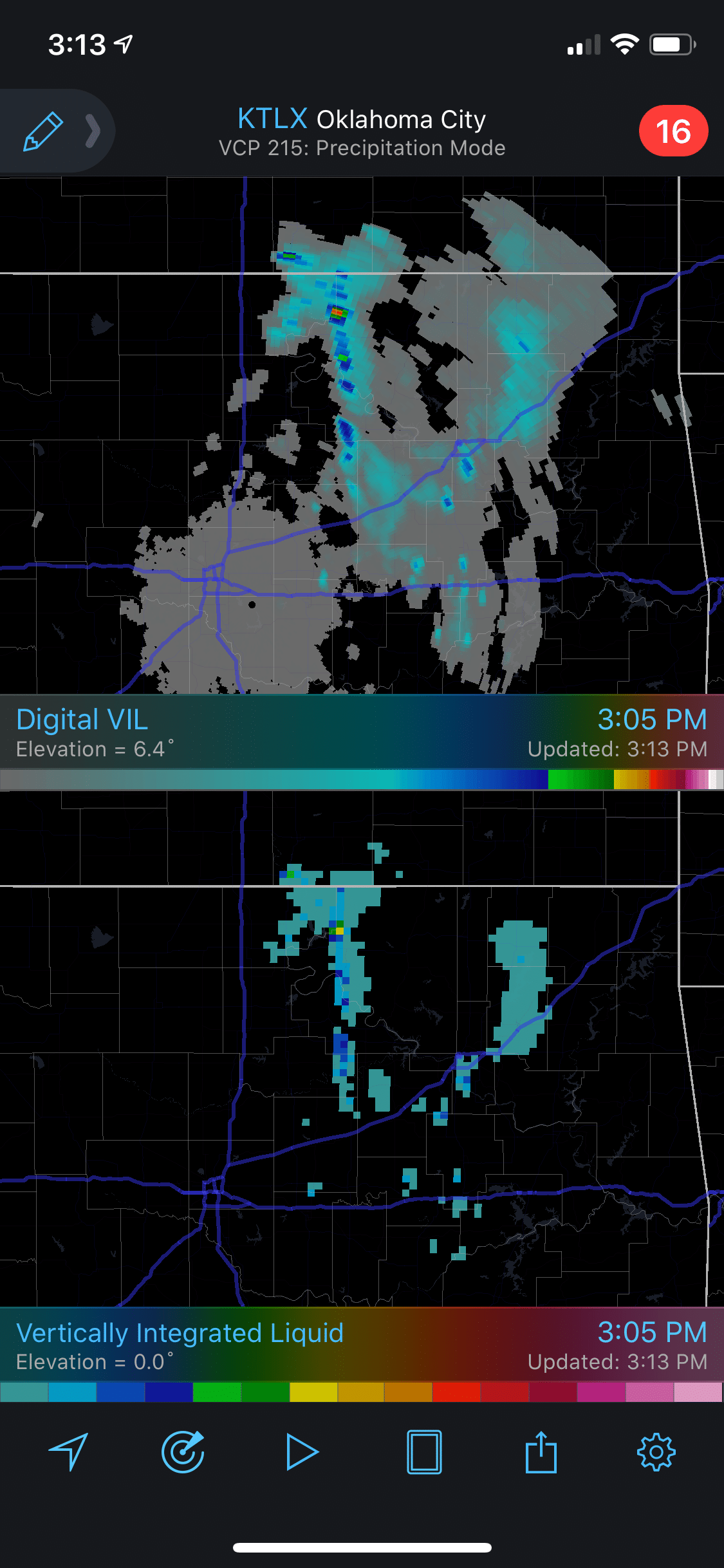Tap the iOS location indicator in status bar

(x=122, y=44)
